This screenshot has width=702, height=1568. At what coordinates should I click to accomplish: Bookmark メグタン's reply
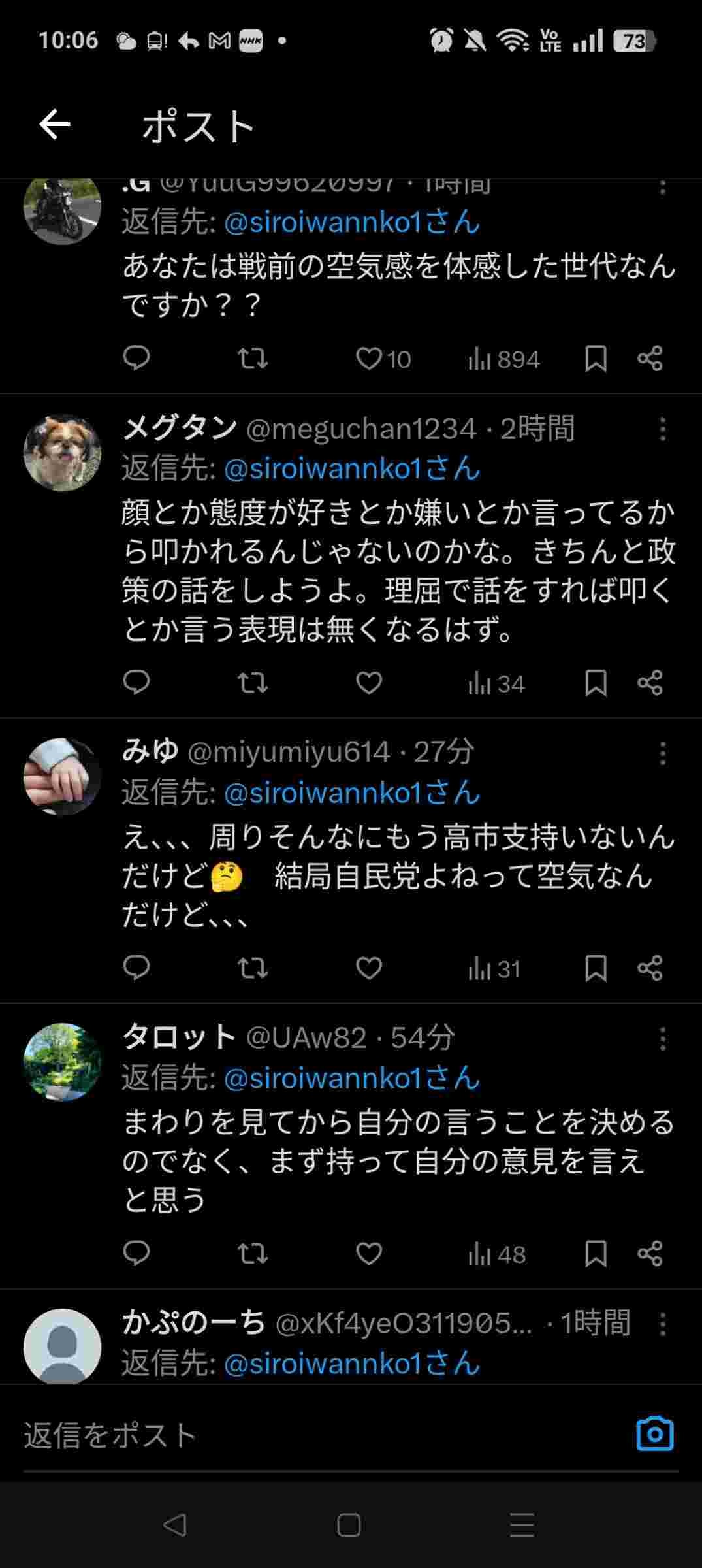[x=595, y=683]
